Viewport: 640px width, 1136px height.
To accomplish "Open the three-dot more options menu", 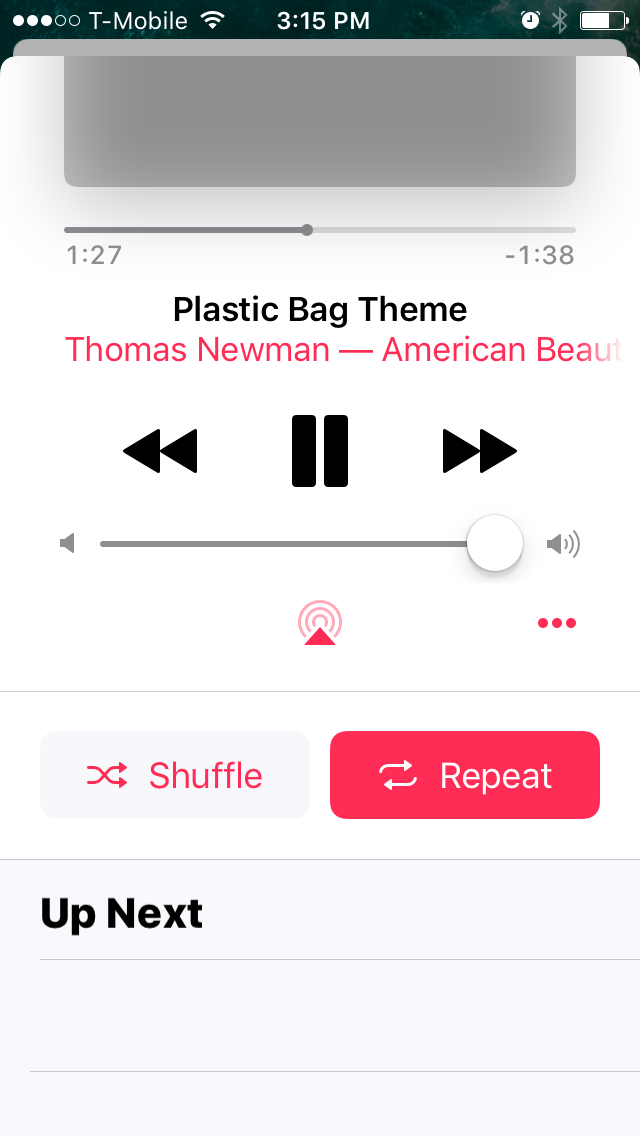I will (557, 623).
